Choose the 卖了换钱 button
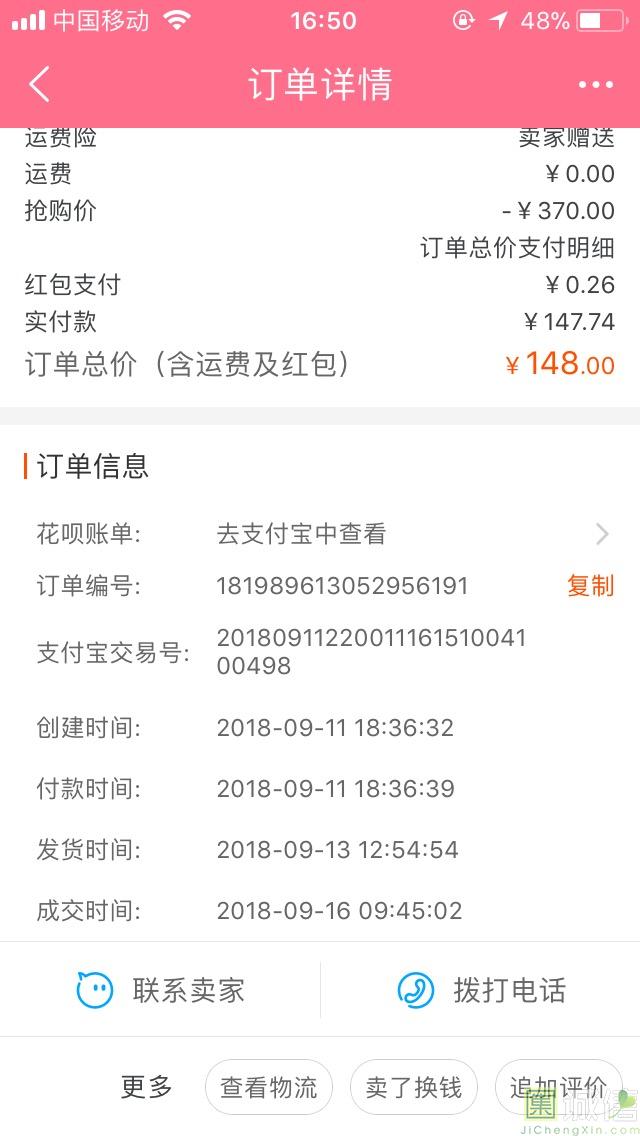Screen dimensions: 640x1136 pos(414,1087)
